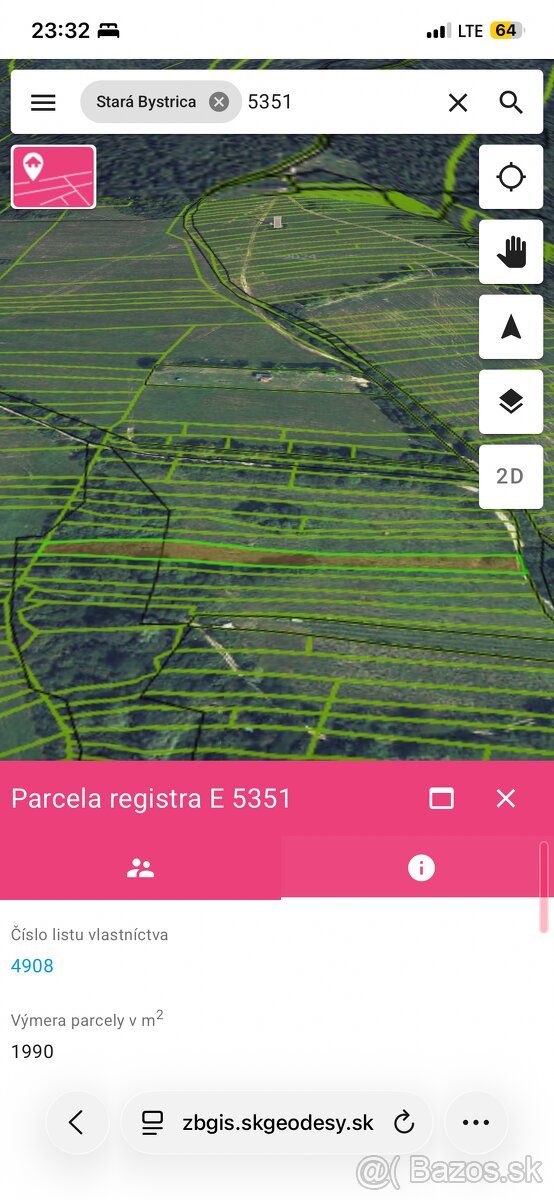
Task: Go back in the browser
Action: [x=77, y=1123]
